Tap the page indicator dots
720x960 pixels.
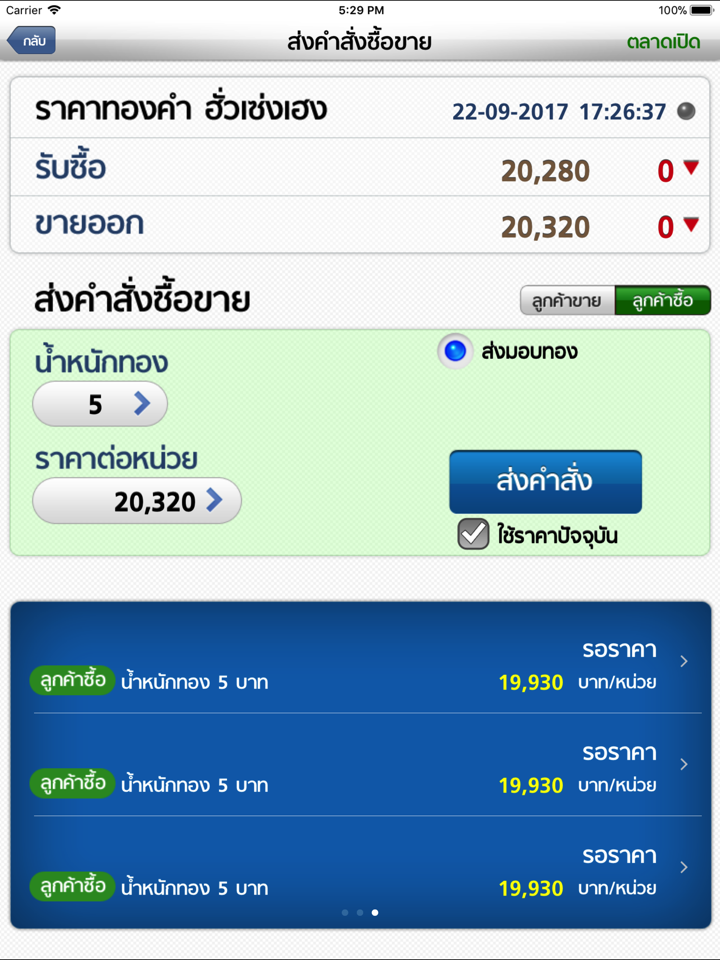tap(360, 912)
